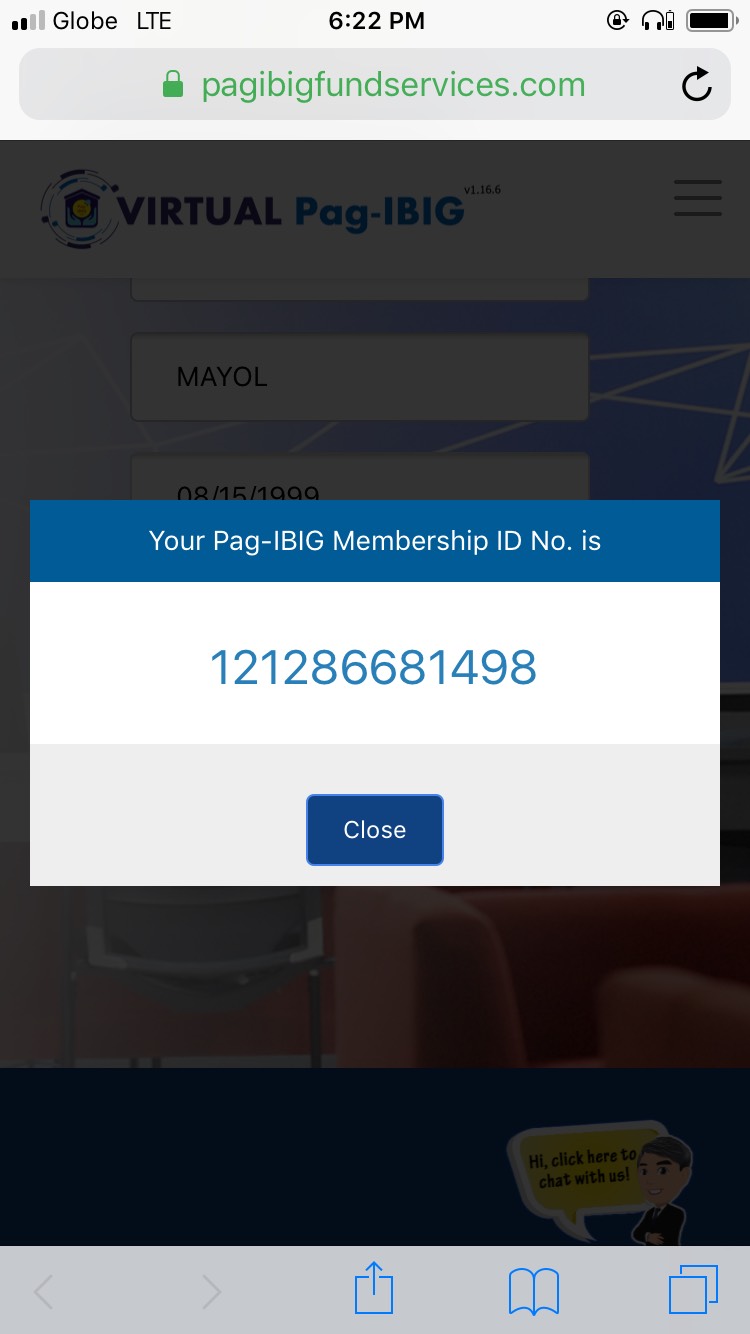This screenshot has width=750, height=1334.
Task: Reload the page in Safari
Action: (x=696, y=86)
